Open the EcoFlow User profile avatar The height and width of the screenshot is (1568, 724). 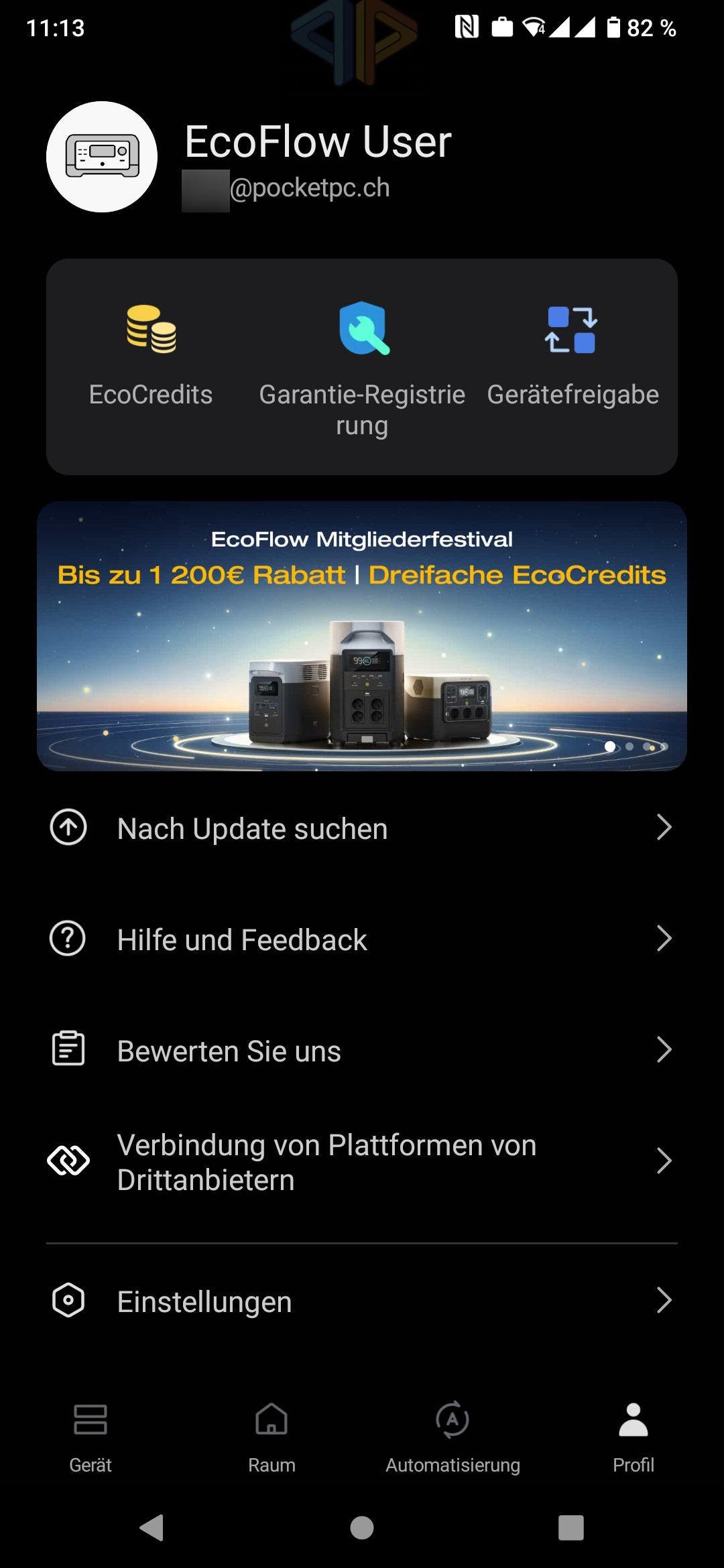point(102,157)
